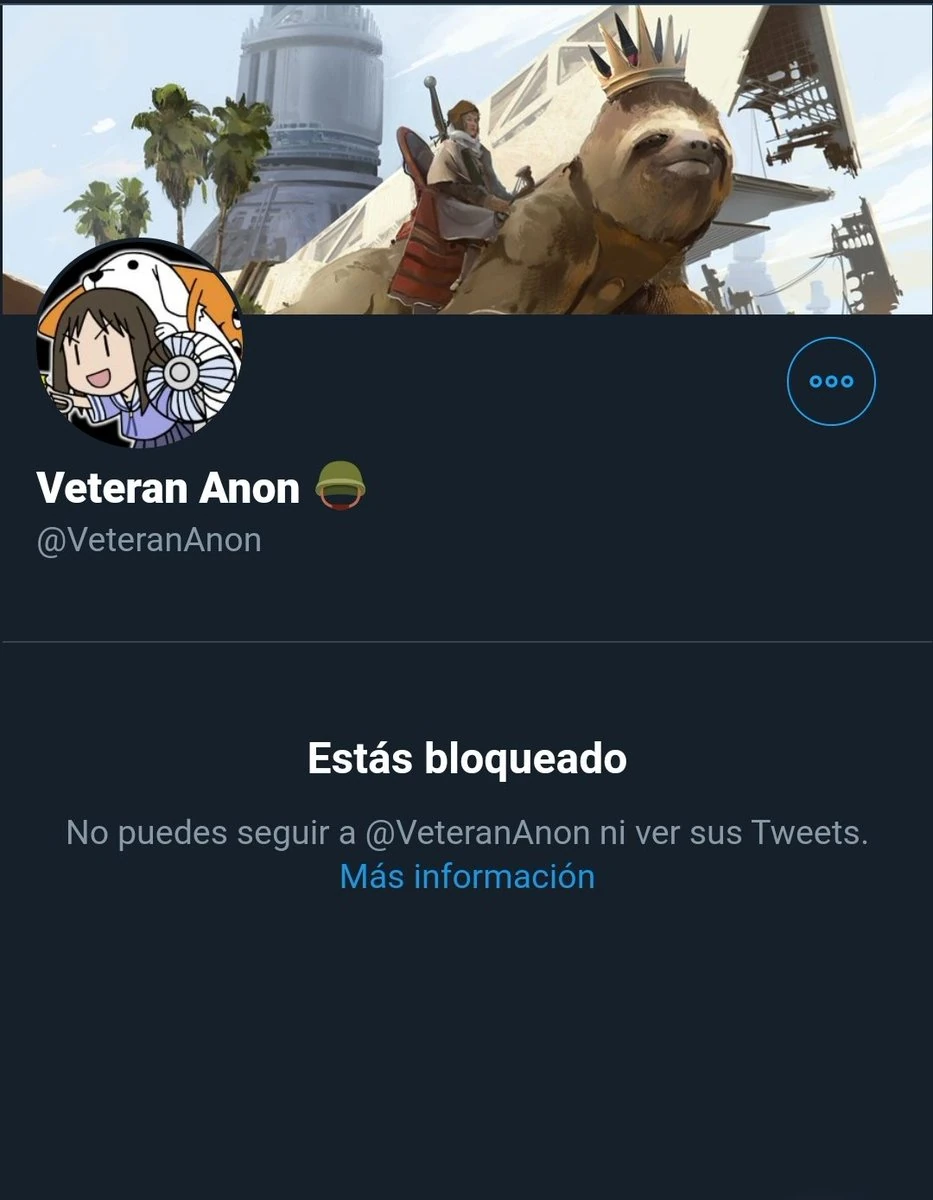The height and width of the screenshot is (1200, 933).
Task: Open the profile header banner image
Action: click(x=467, y=159)
